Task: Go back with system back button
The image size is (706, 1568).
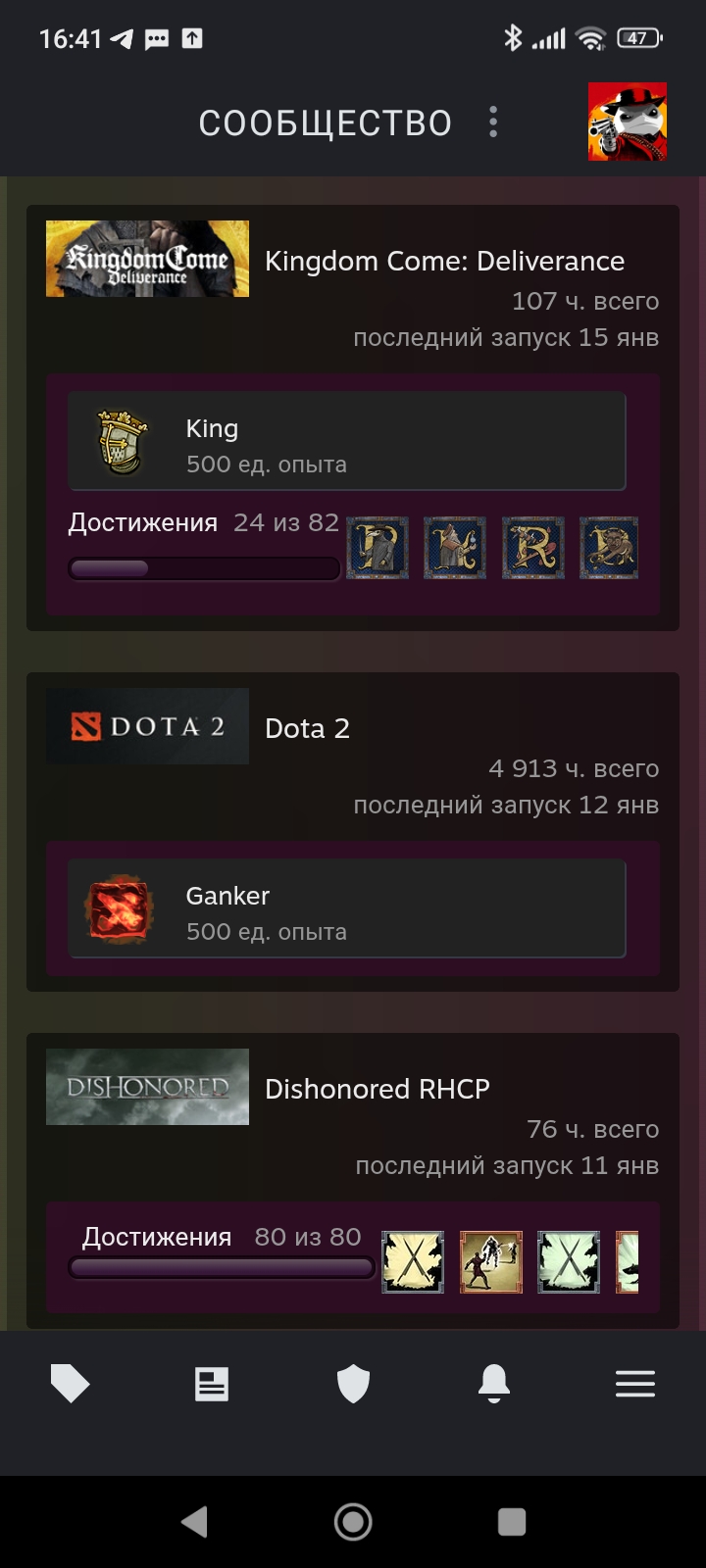Action: pyautogui.click(x=195, y=1522)
